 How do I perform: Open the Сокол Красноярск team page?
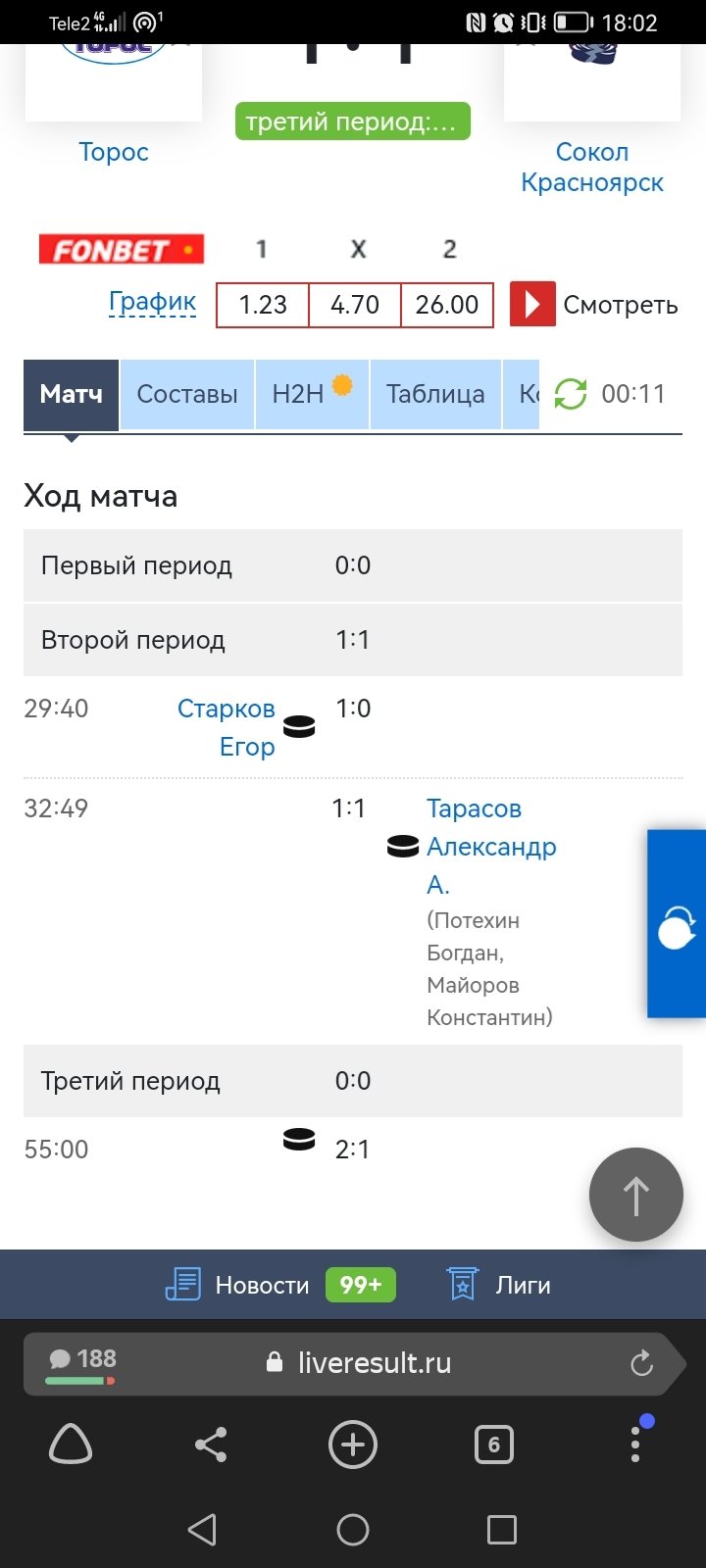tap(592, 167)
